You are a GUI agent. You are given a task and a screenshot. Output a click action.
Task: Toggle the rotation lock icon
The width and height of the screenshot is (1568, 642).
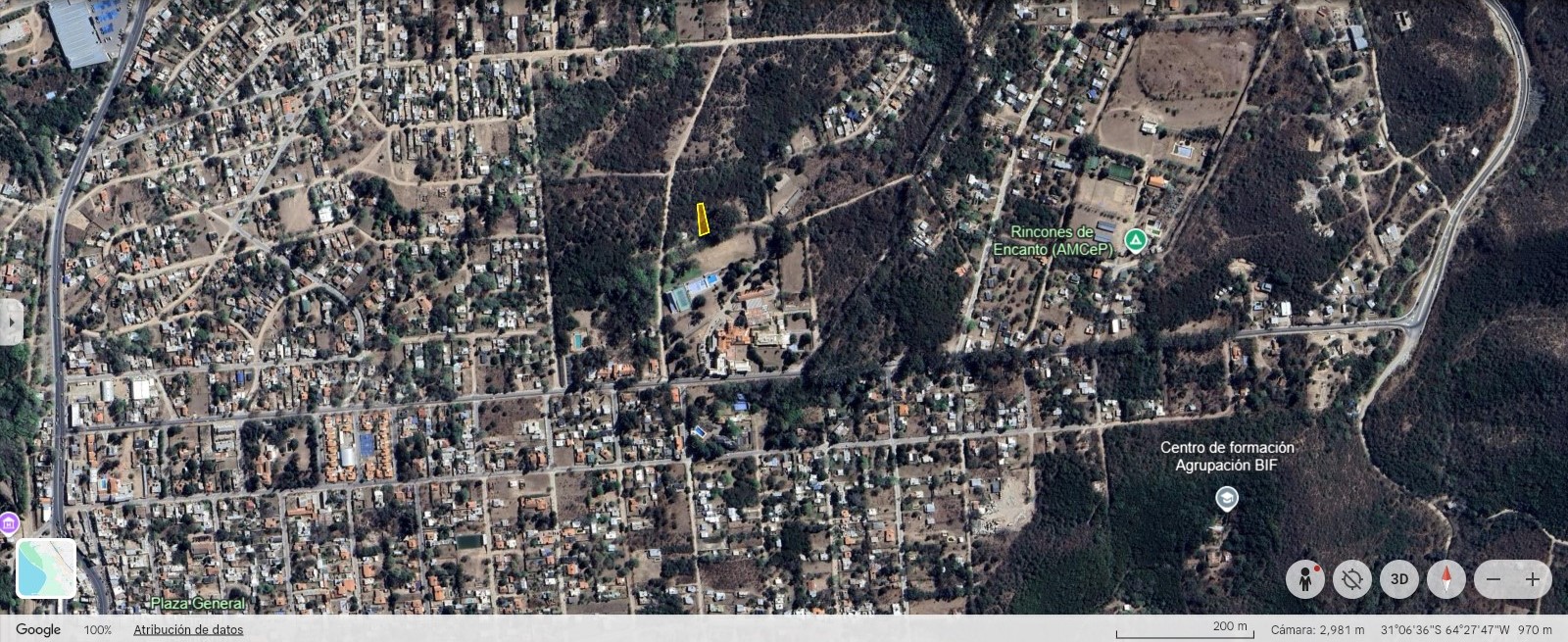1351,579
